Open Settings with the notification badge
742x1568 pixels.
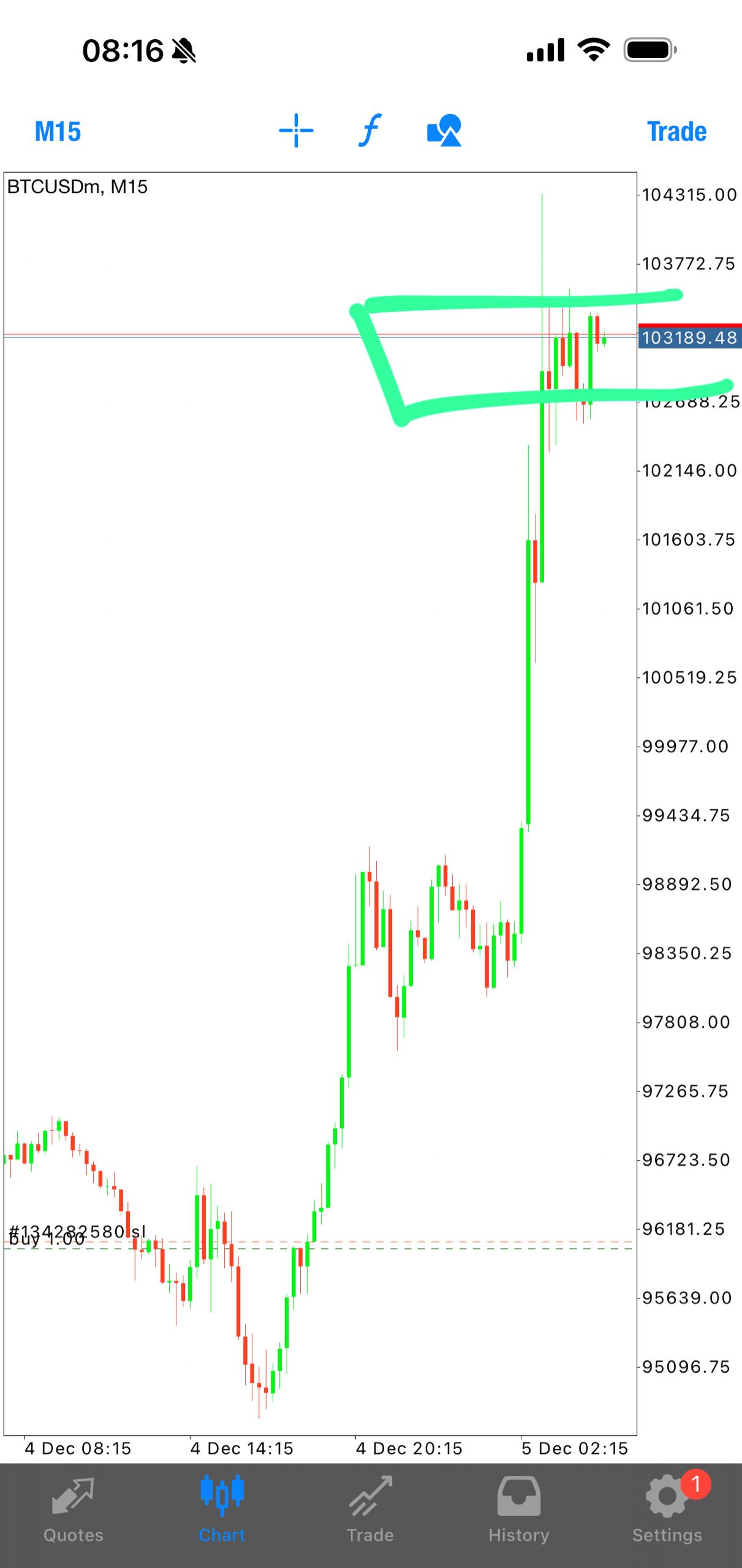tap(667, 1510)
